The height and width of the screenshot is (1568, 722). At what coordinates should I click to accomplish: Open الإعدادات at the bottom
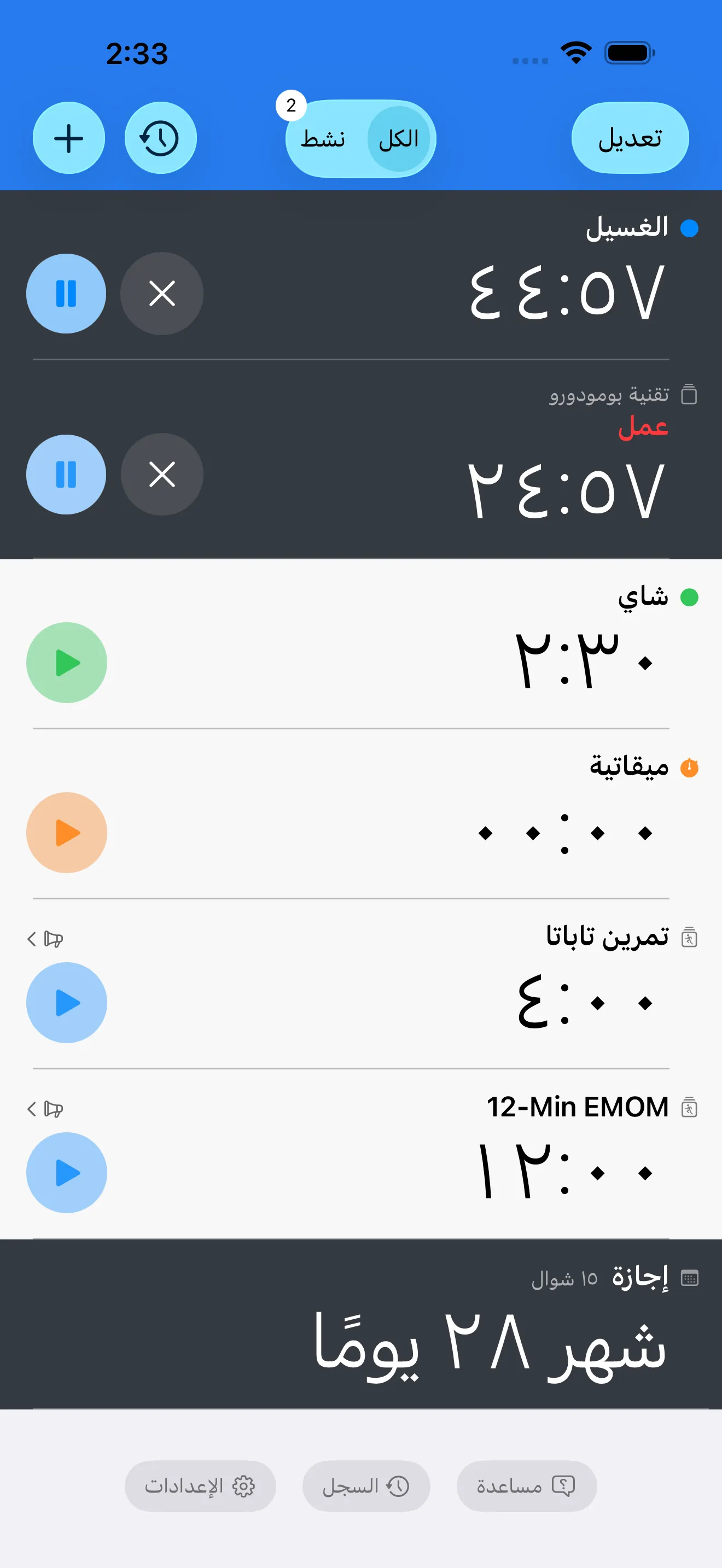[x=200, y=1486]
